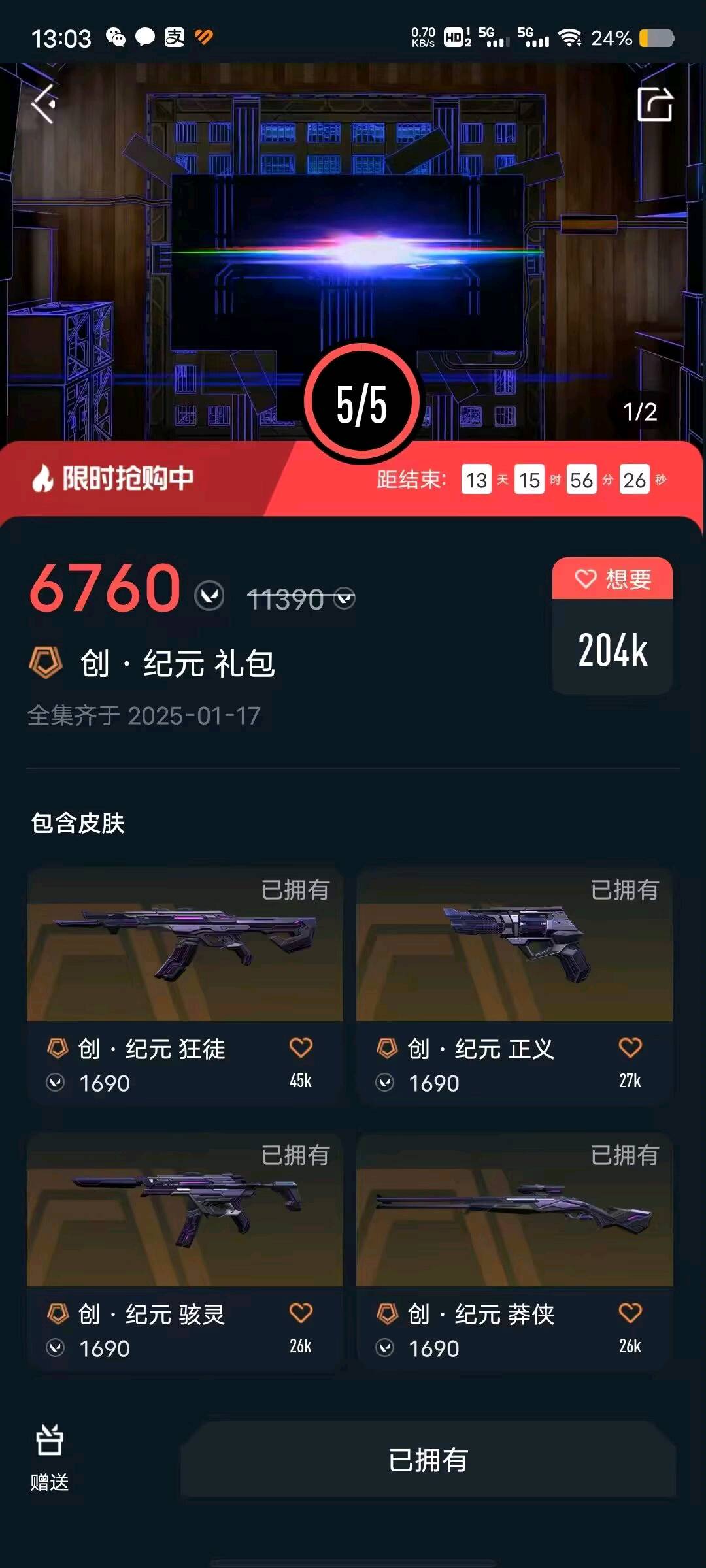Like the 创·纪元 莽侠 skin

tap(630, 1313)
